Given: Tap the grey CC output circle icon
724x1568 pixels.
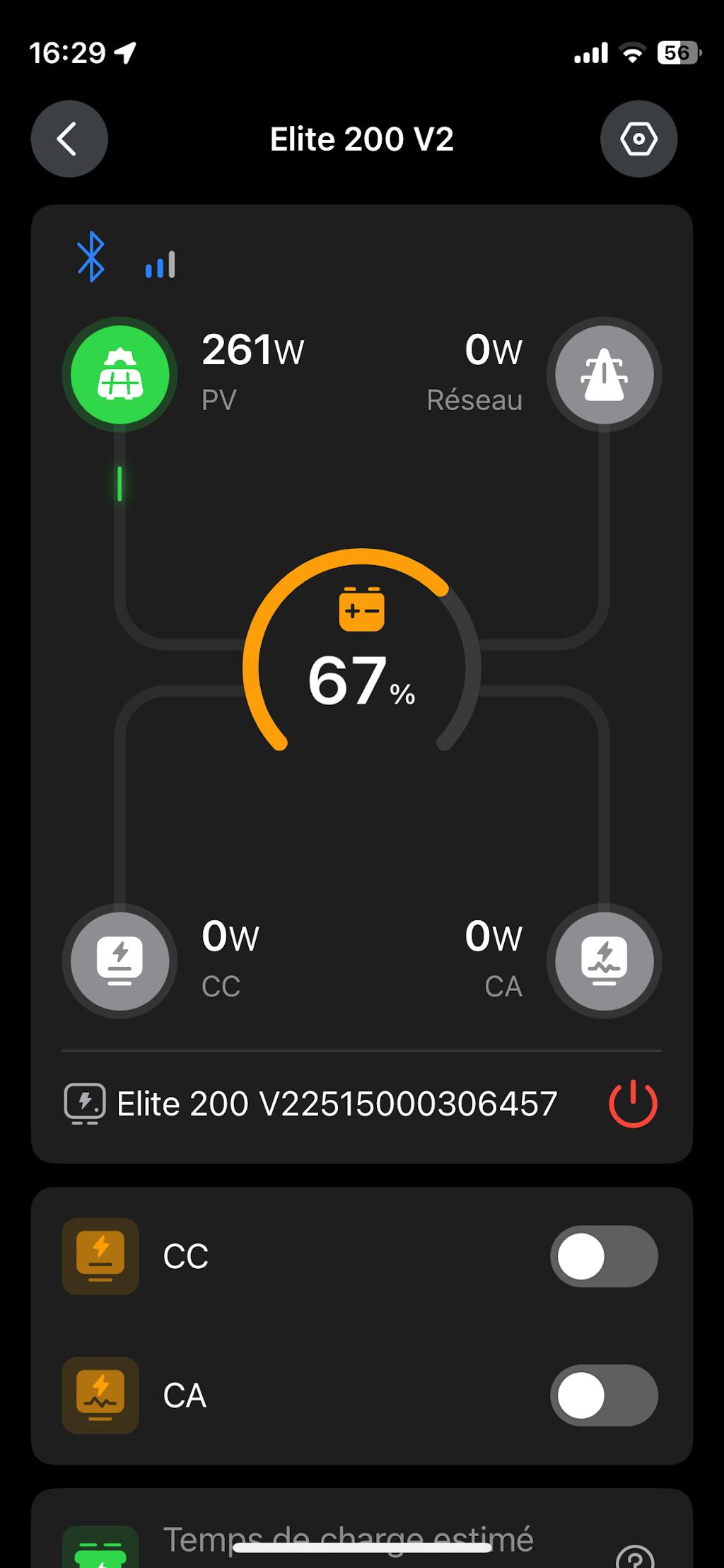Looking at the screenshot, I should tap(119, 960).
